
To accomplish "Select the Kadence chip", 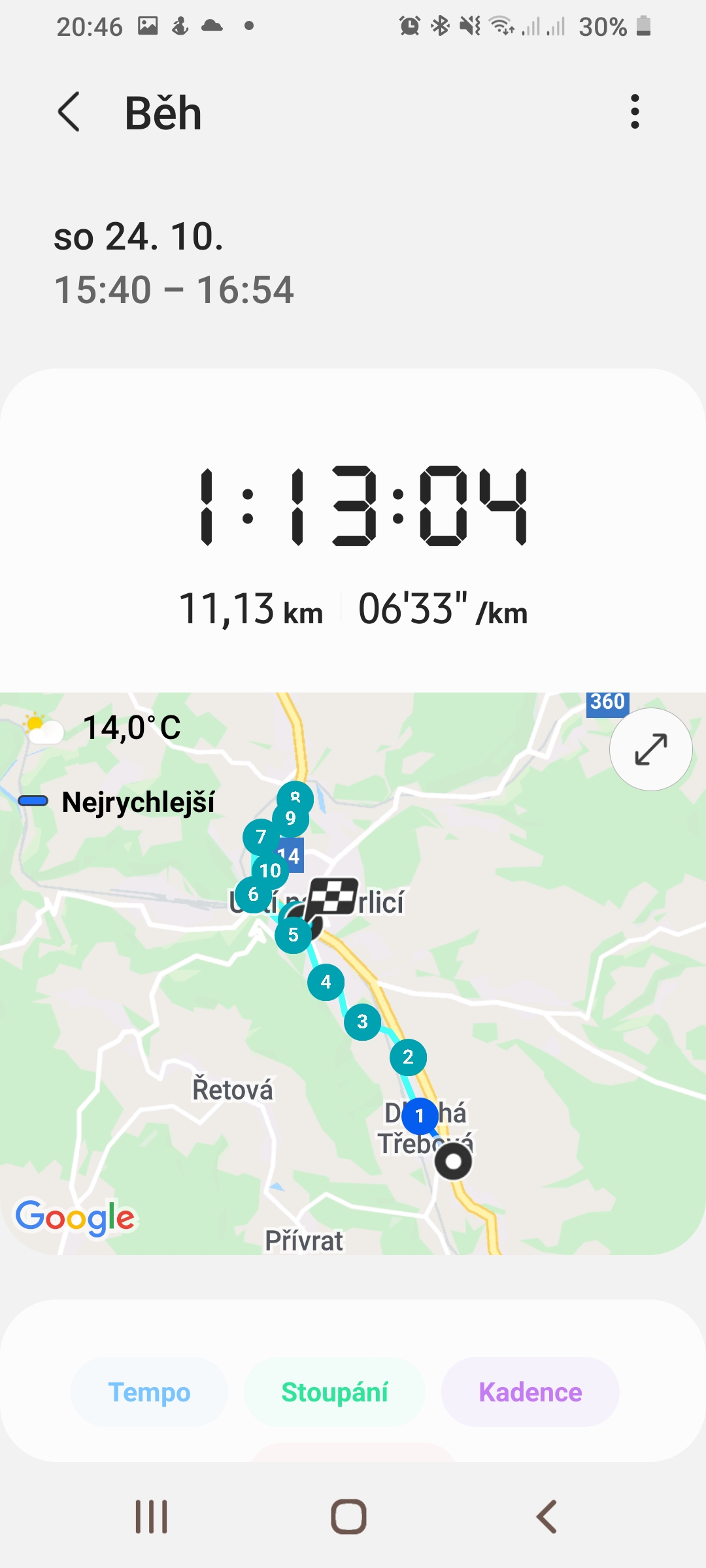I will point(530,1392).
